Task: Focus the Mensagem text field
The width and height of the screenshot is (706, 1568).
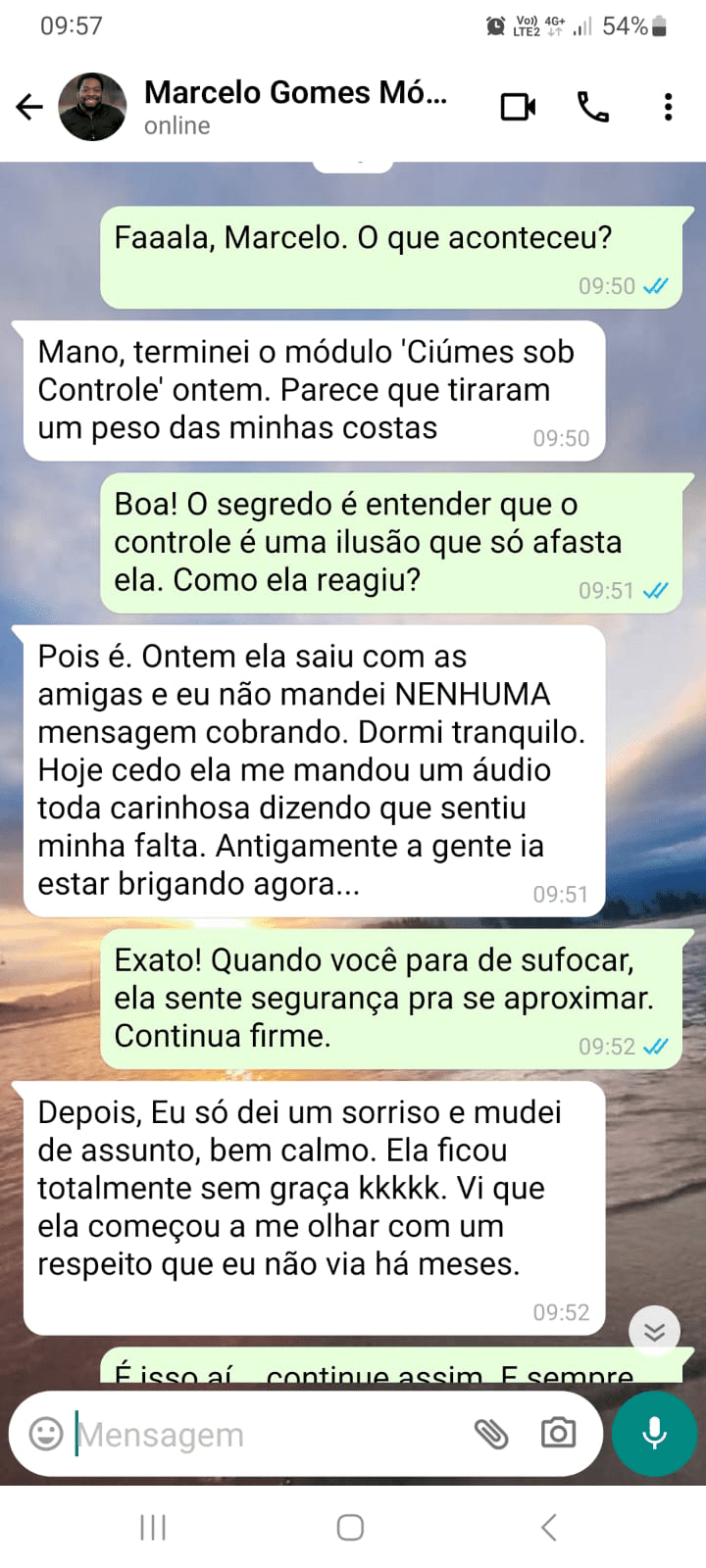Action: [x=265, y=1435]
